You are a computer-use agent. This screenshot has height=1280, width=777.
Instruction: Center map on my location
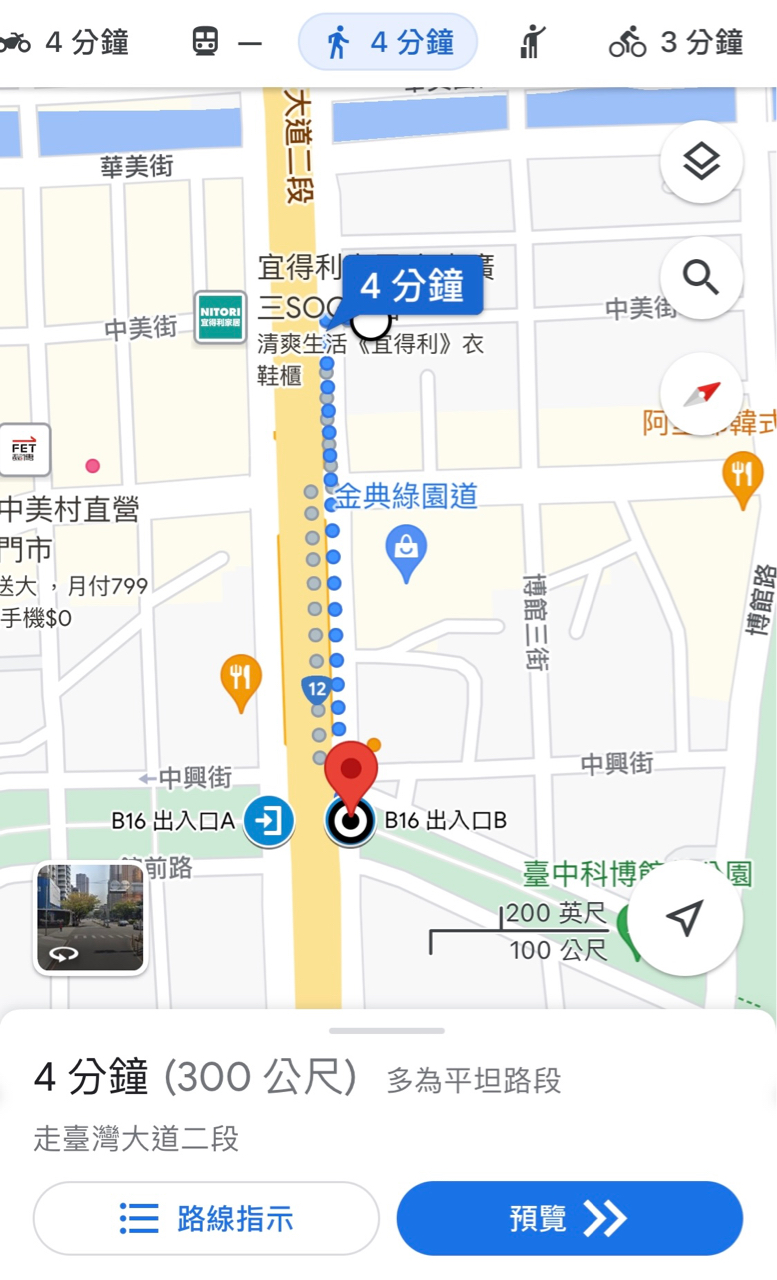click(x=685, y=918)
